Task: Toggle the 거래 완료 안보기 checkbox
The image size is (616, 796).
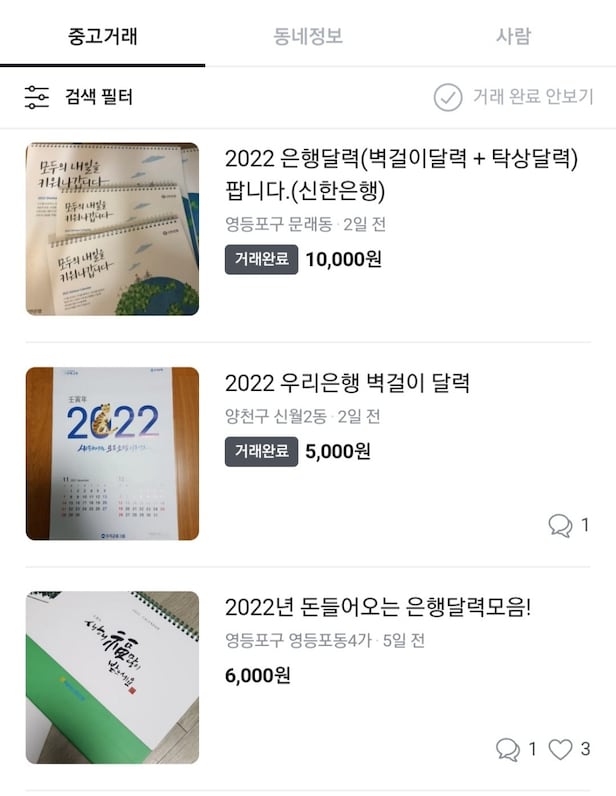Action: click(x=448, y=97)
